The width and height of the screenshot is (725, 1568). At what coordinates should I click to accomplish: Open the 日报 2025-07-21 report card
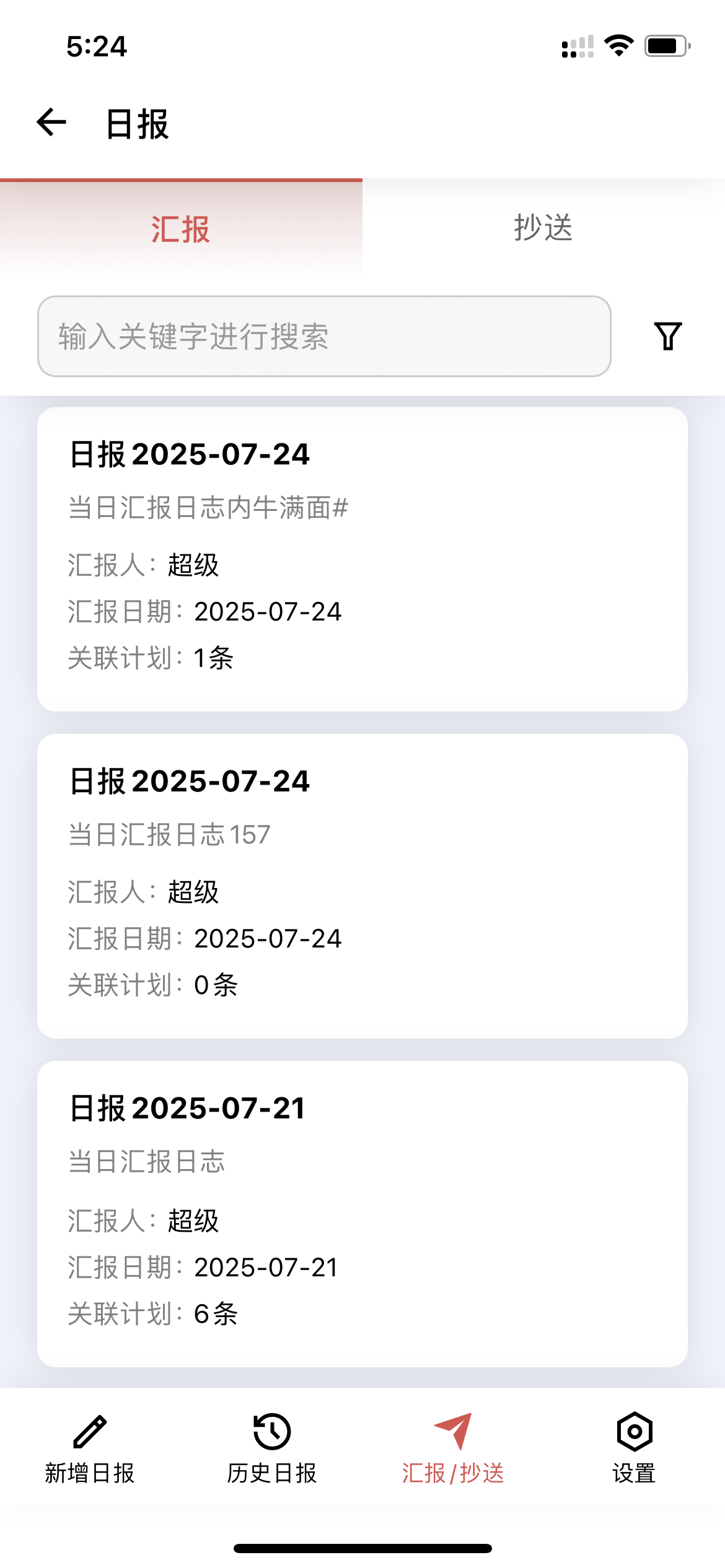pyautogui.click(x=362, y=1208)
